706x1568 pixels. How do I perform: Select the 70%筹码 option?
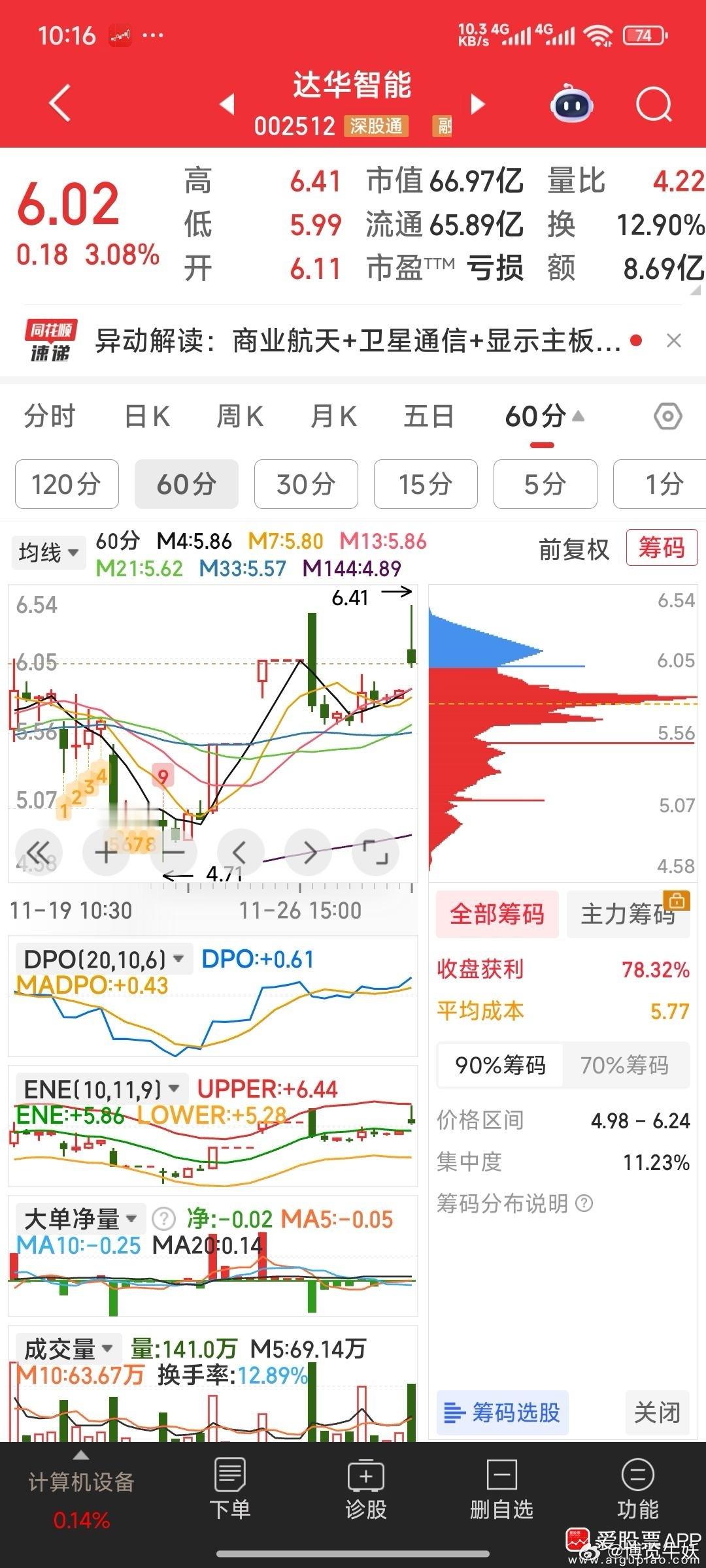point(625,1065)
